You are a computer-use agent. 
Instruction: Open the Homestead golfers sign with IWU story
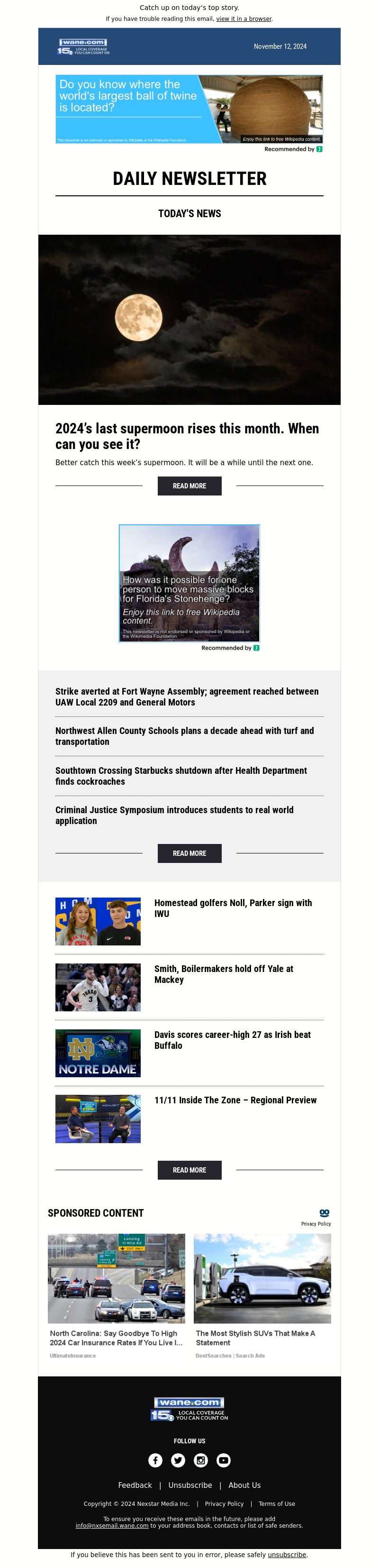(x=233, y=908)
